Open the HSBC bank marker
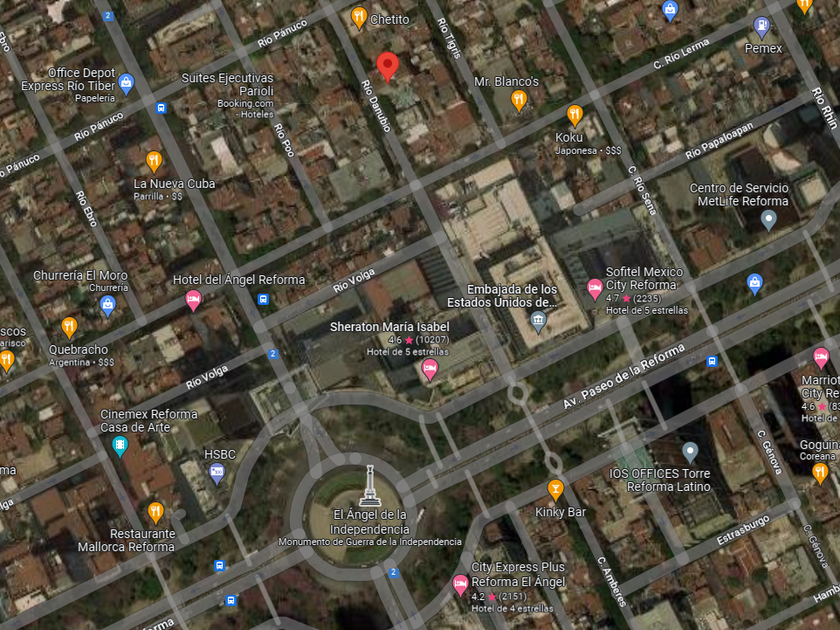This screenshot has height=630, width=840. (x=216, y=474)
